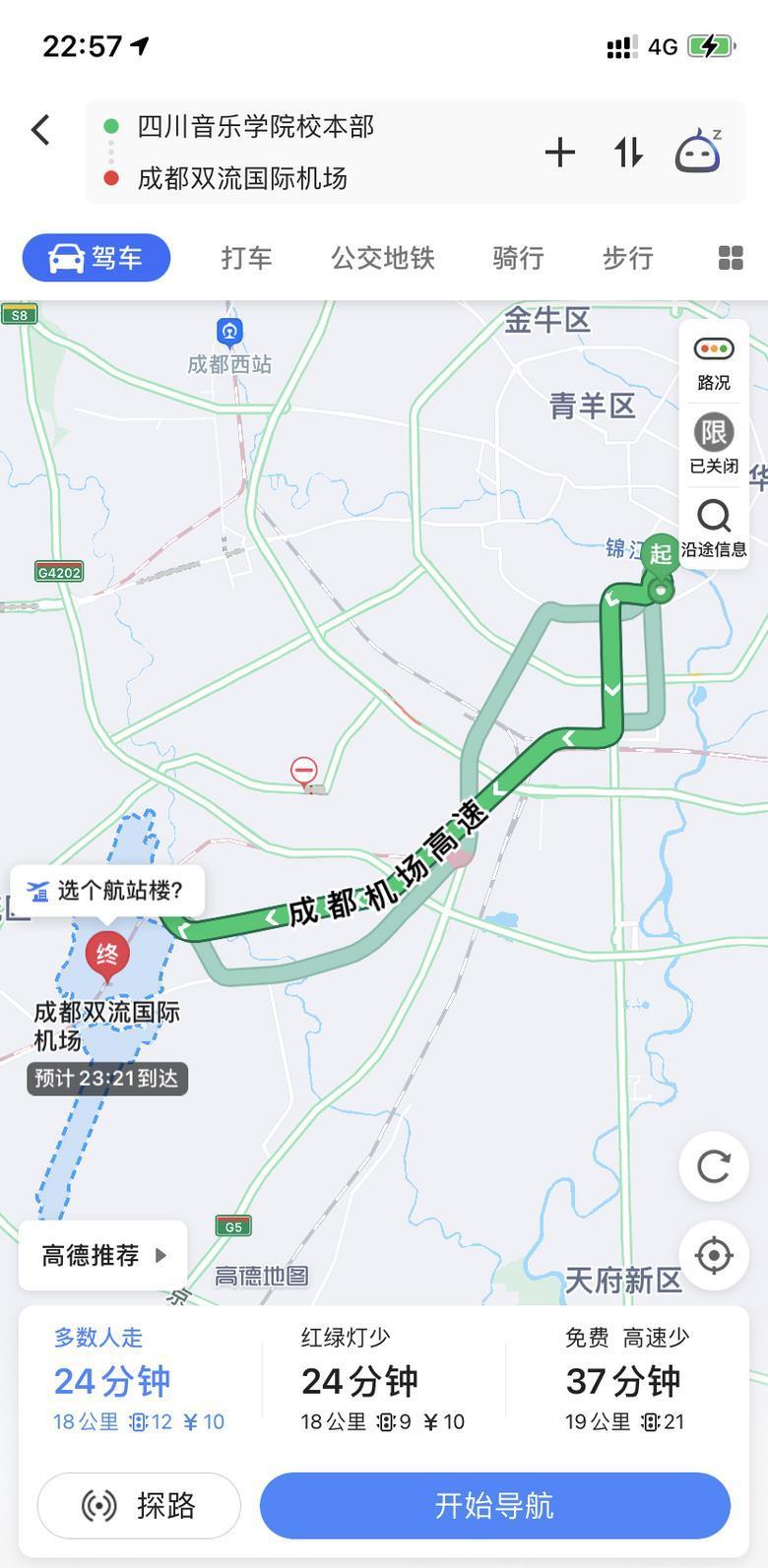Switch to the 步行 walking tab

[626, 258]
